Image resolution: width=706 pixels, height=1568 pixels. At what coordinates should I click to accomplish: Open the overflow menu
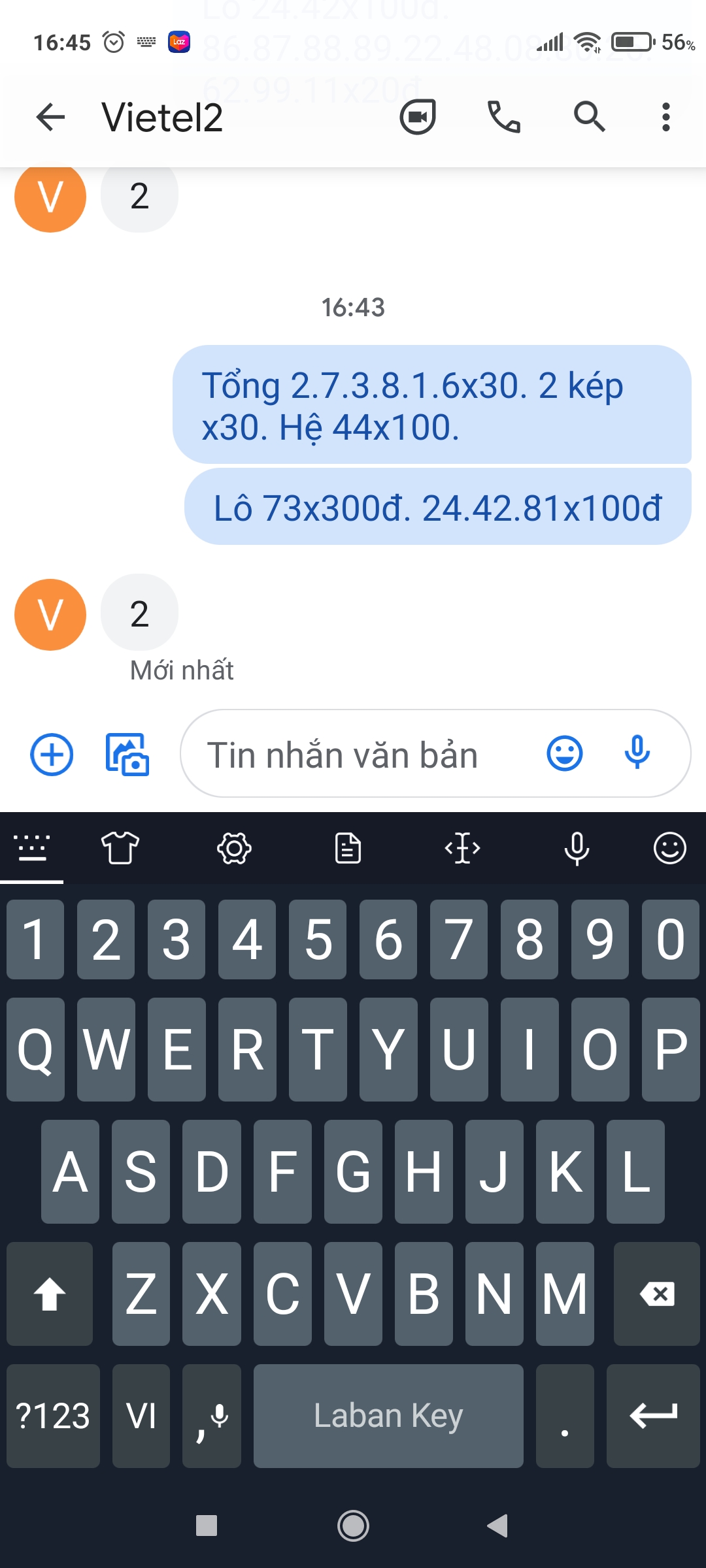(665, 117)
